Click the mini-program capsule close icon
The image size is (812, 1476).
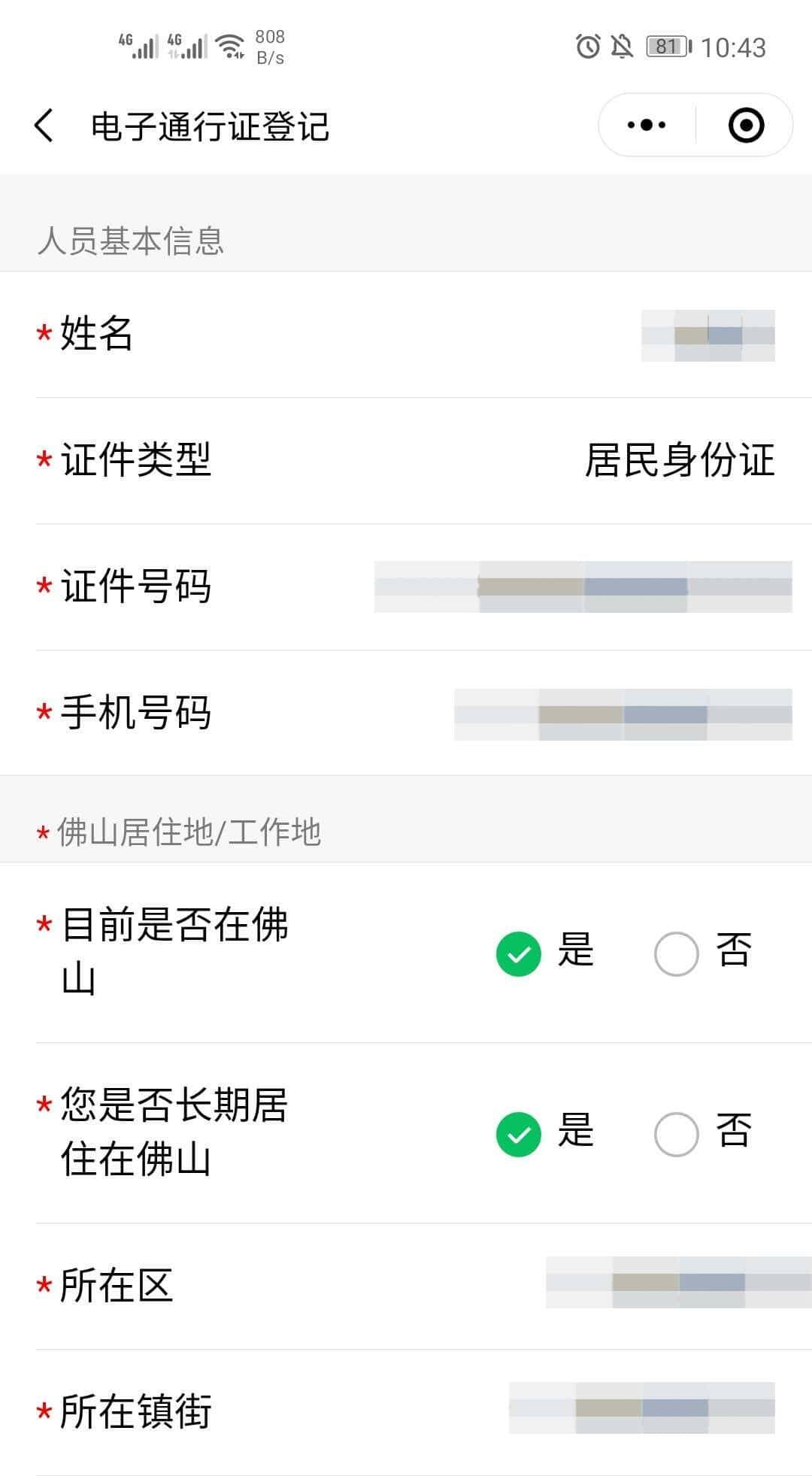pos(746,125)
